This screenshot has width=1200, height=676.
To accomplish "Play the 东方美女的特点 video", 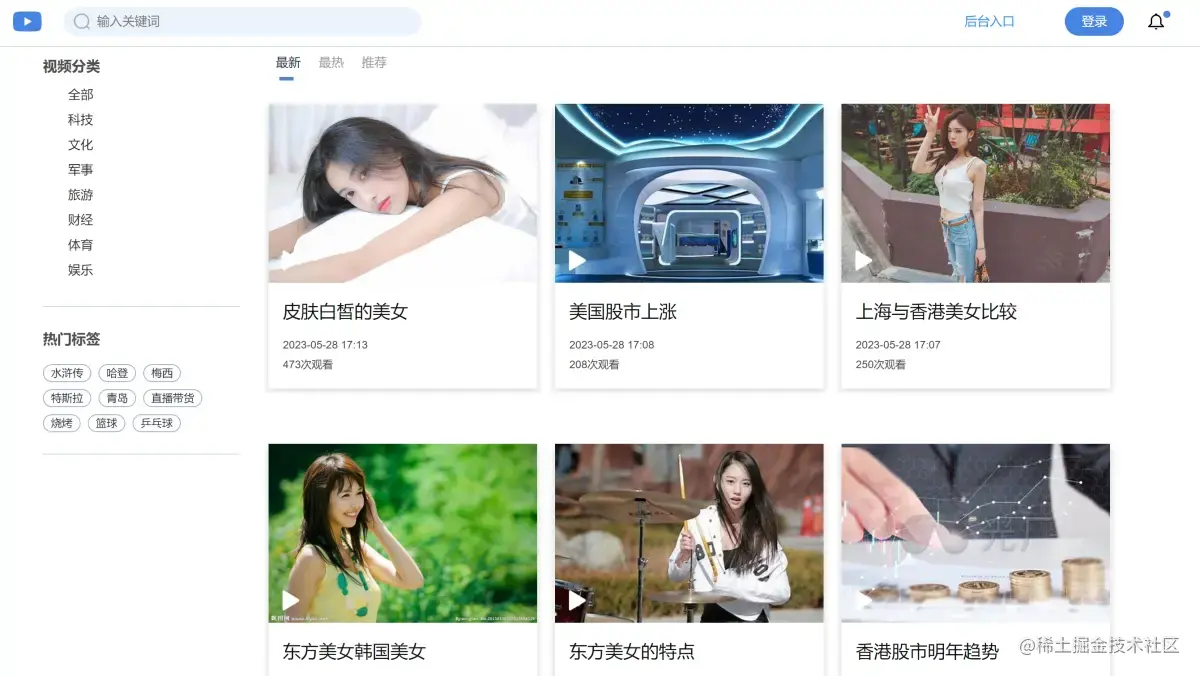I will coord(577,600).
